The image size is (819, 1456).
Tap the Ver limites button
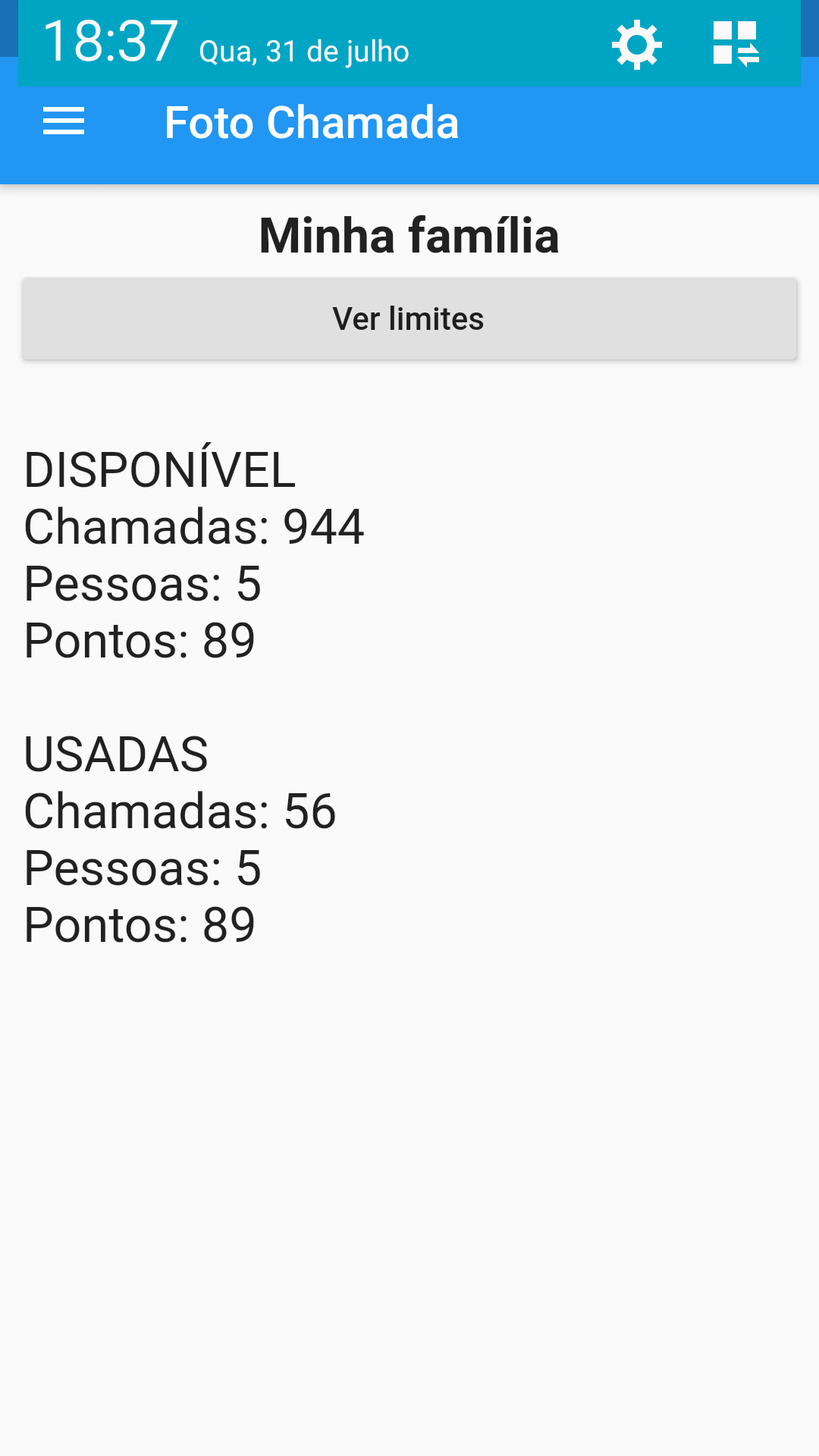click(409, 318)
